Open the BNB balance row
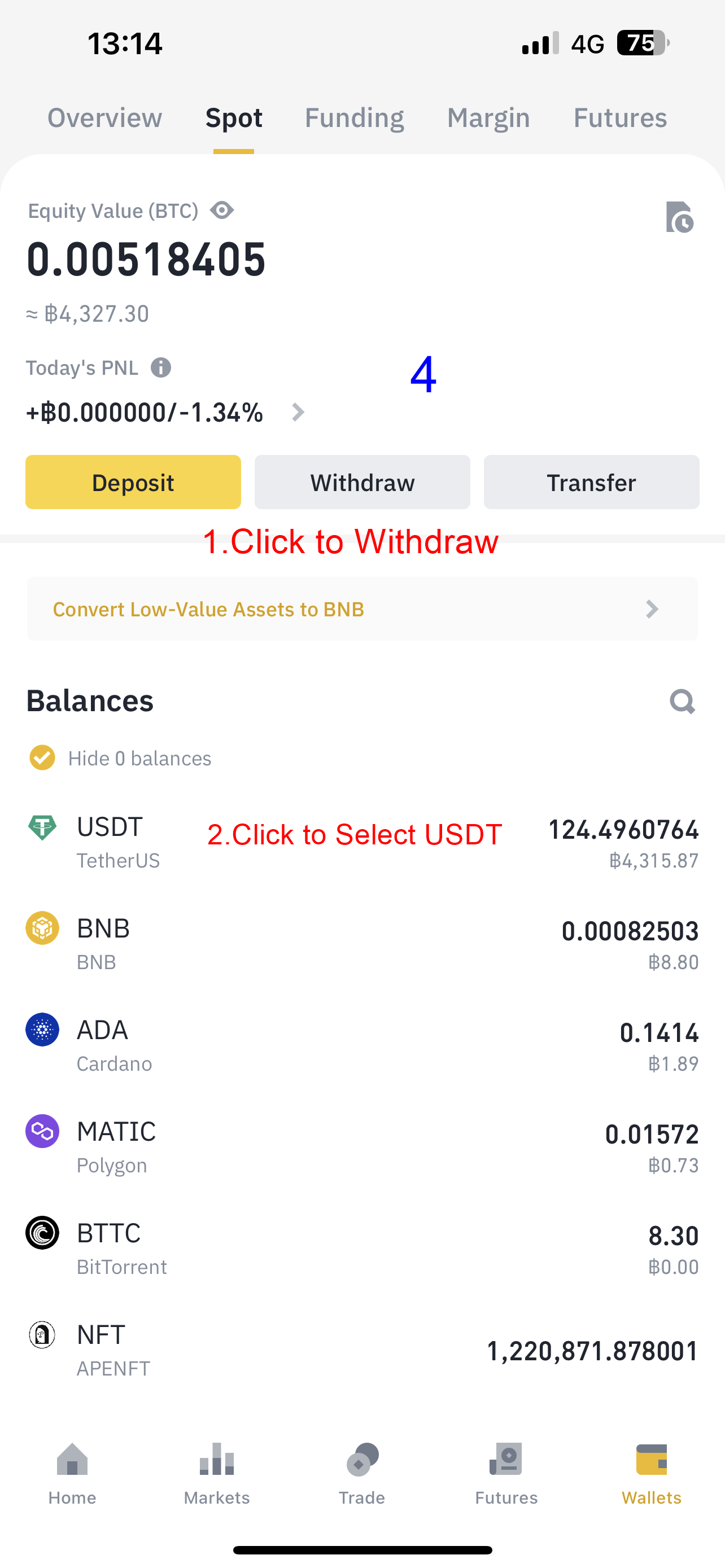725x1568 pixels. point(362,945)
